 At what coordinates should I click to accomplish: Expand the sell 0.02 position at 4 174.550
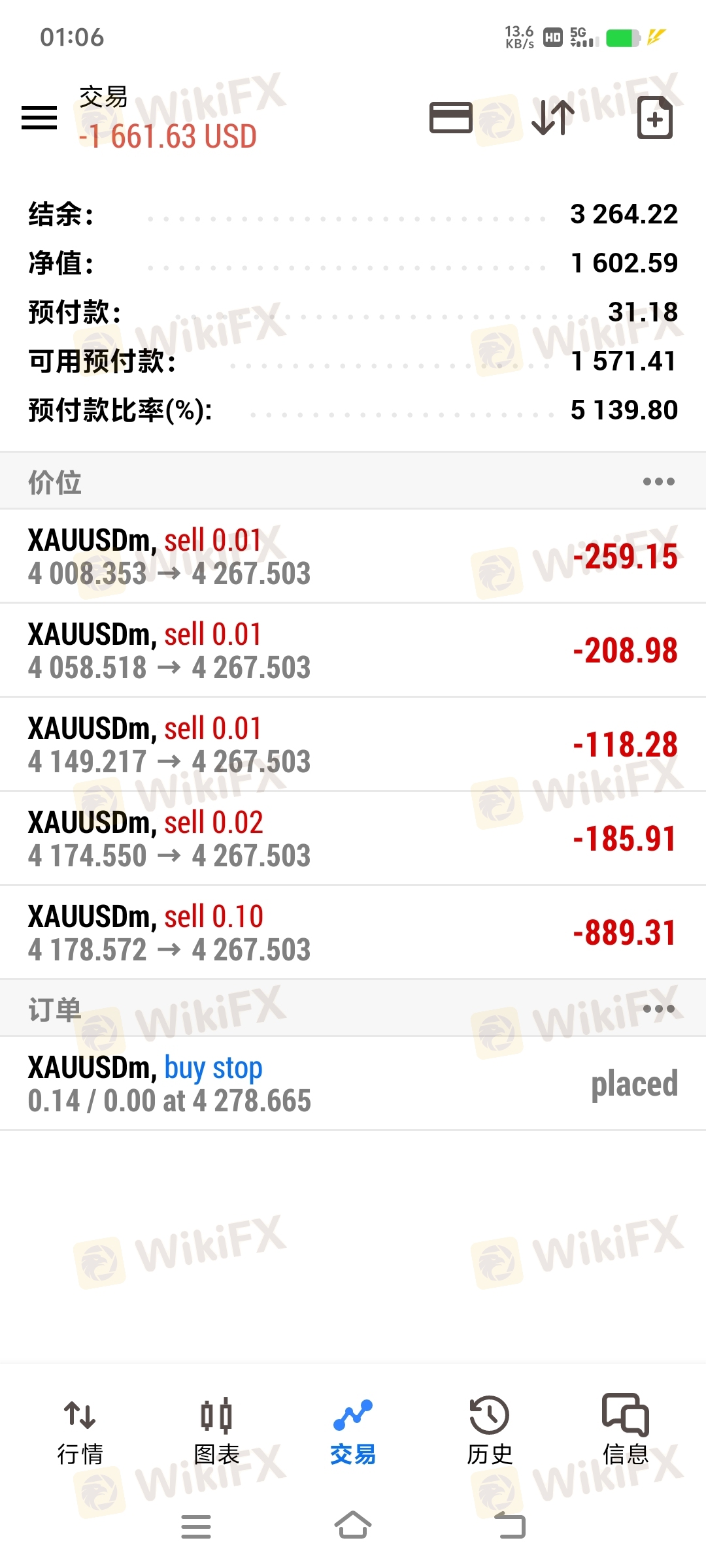click(x=353, y=839)
